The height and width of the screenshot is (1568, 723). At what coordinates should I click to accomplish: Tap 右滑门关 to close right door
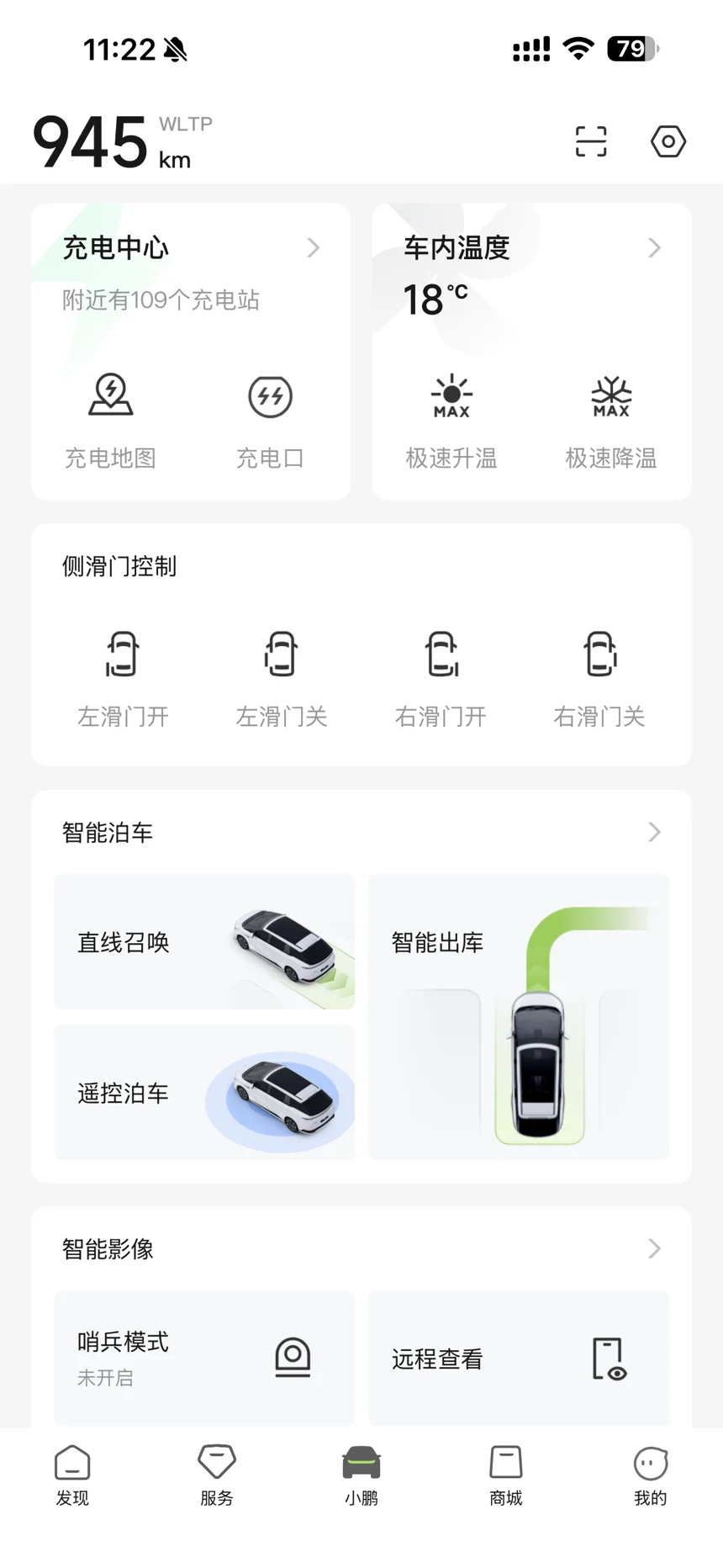[x=599, y=677]
